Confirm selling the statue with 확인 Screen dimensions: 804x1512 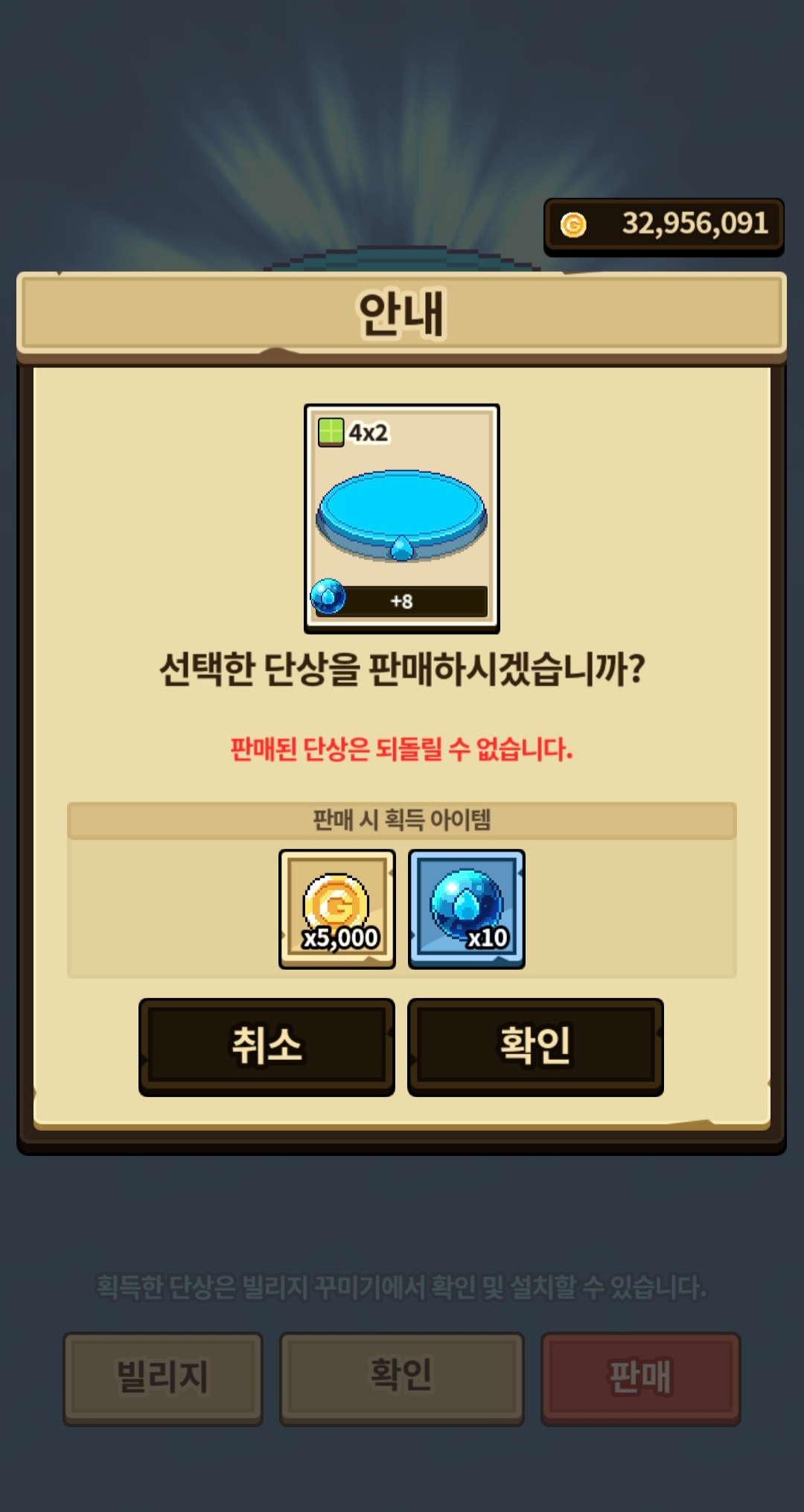click(x=535, y=1046)
